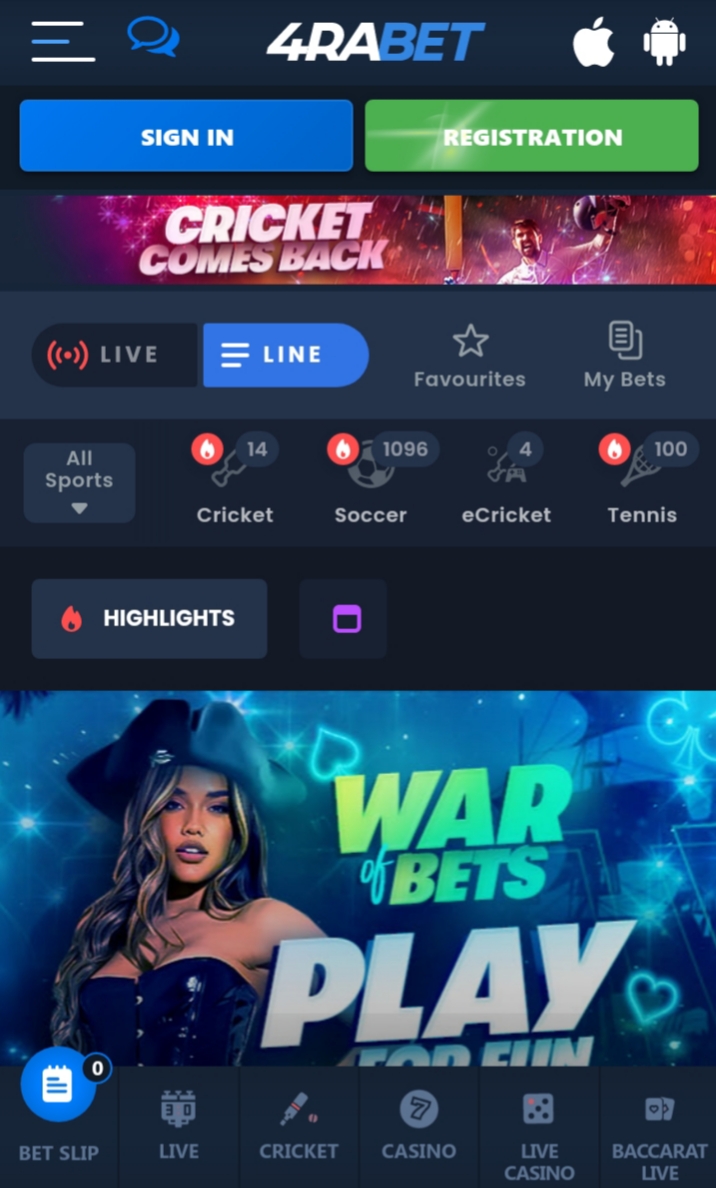Expand the All Sports dropdown
Image resolution: width=716 pixels, height=1188 pixels.
pyautogui.click(x=79, y=482)
